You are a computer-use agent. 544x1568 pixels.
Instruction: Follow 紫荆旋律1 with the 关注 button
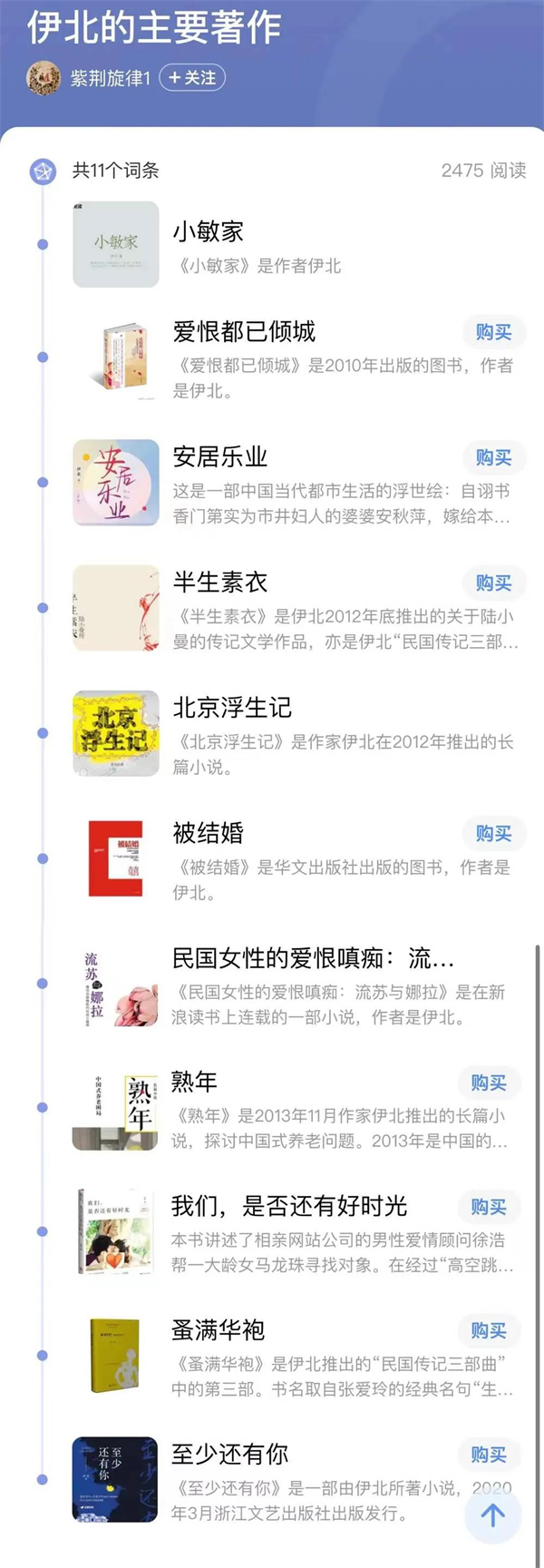tap(192, 78)
